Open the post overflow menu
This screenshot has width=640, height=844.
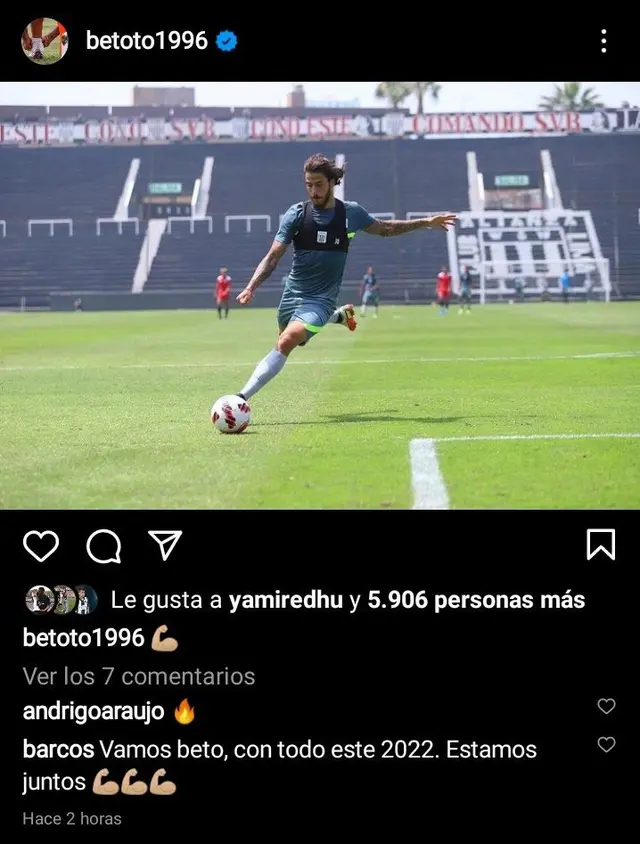tap(603, 41)
